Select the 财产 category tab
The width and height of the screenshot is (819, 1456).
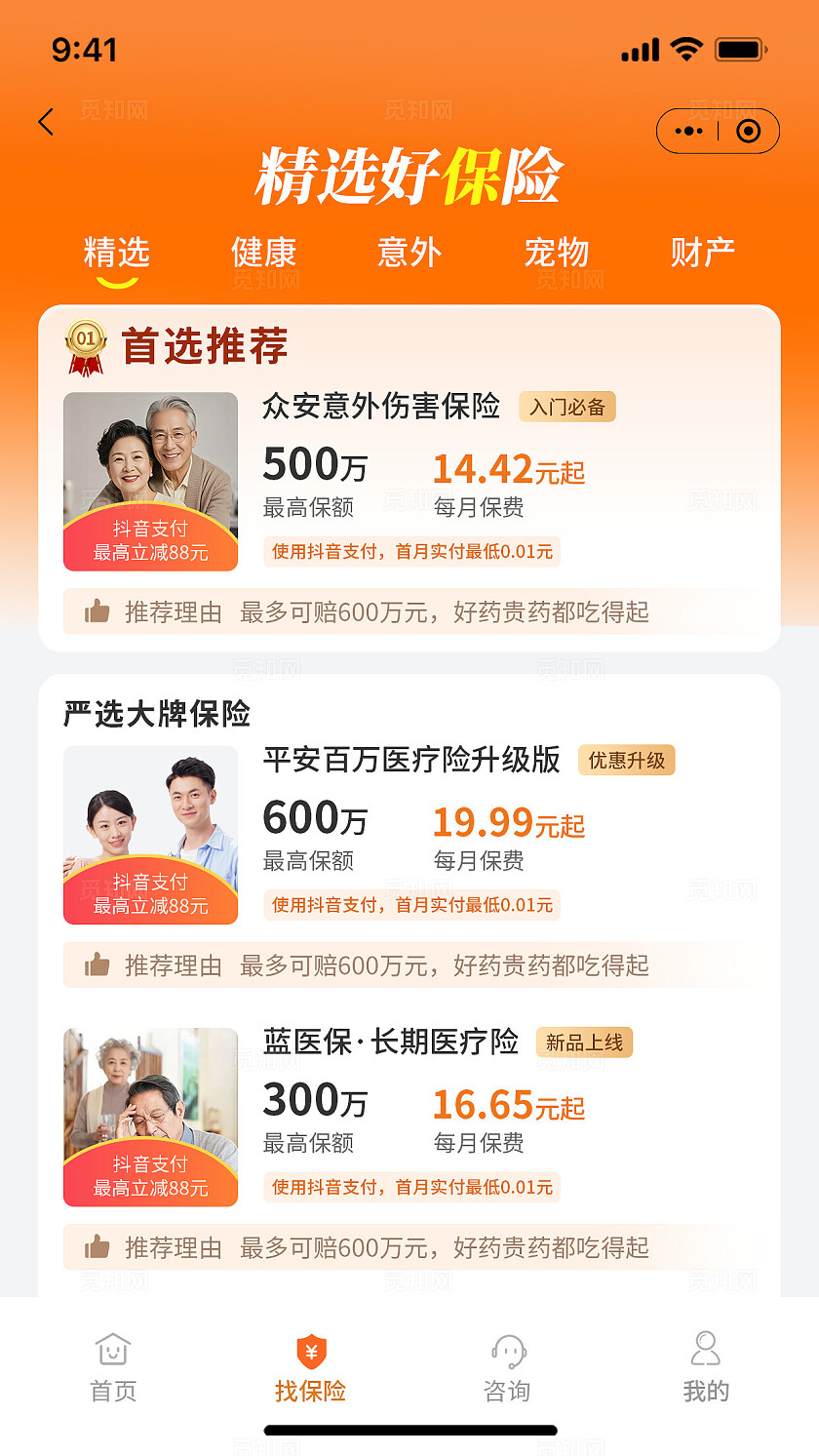tap(704, 253)
